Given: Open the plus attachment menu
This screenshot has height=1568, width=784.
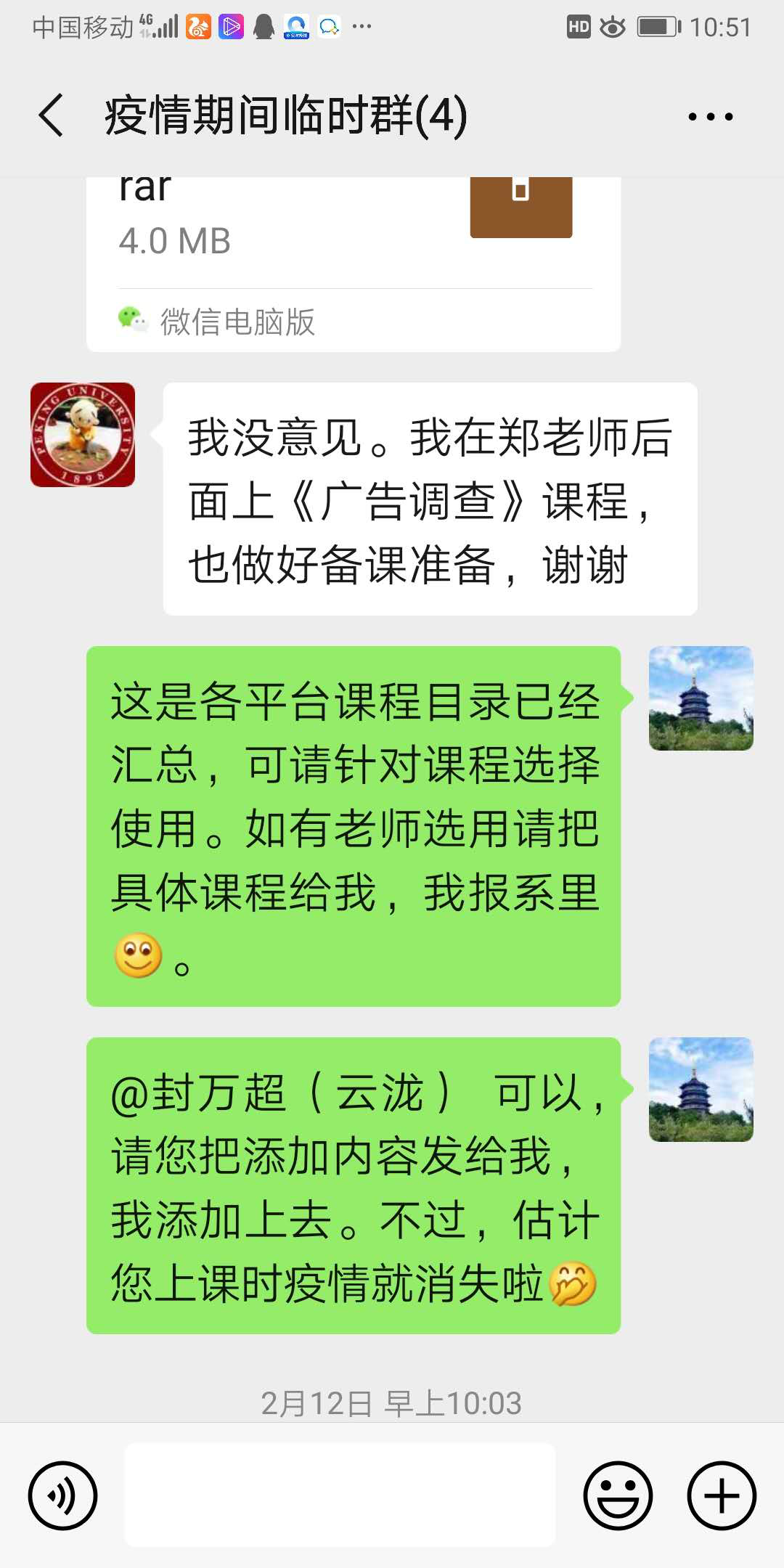Looking at the screenshot, I should pyautogui.click(x=722, y=1495).
